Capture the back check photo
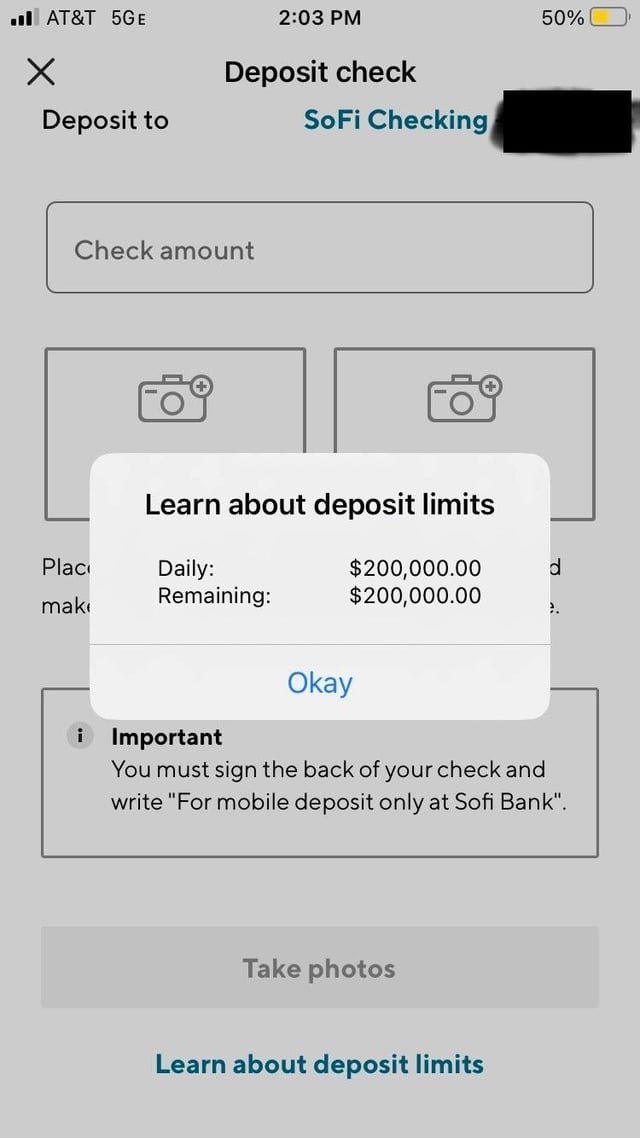This screenshot has width=640, height=1138. pyautogui.click(x=464, y=399)
